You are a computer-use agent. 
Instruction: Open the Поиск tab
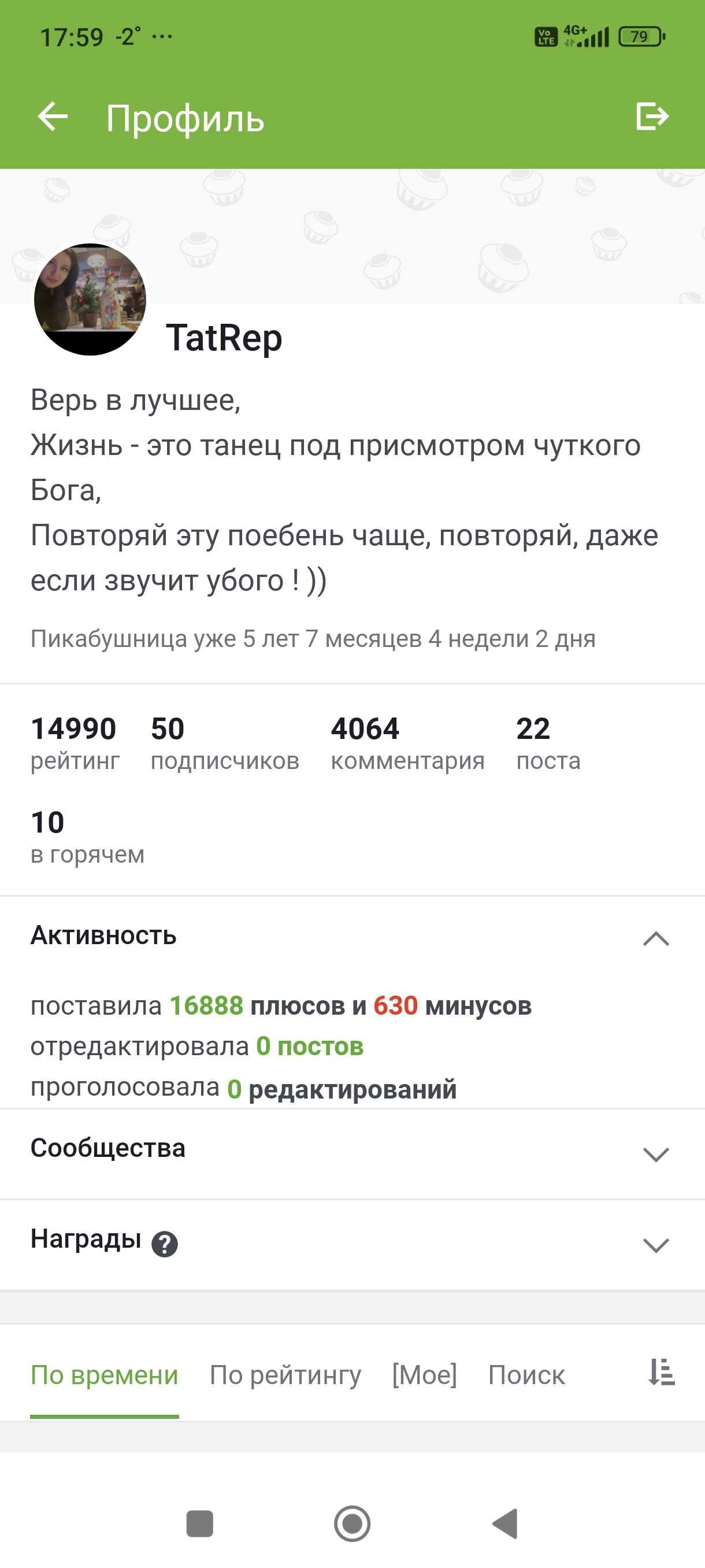tap(526, 1375)
